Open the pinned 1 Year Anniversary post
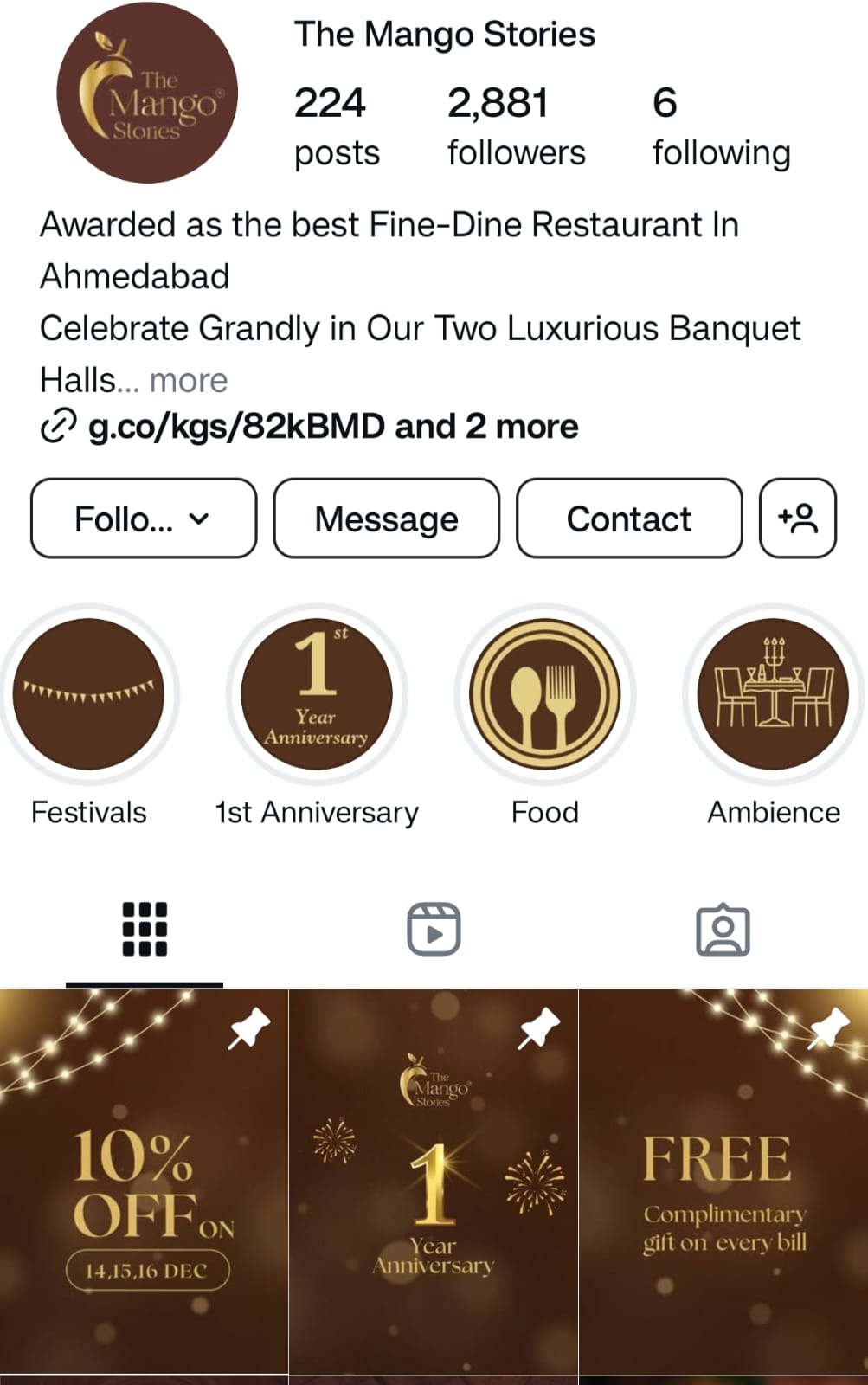868x1385 pixels. point(433,1182)
